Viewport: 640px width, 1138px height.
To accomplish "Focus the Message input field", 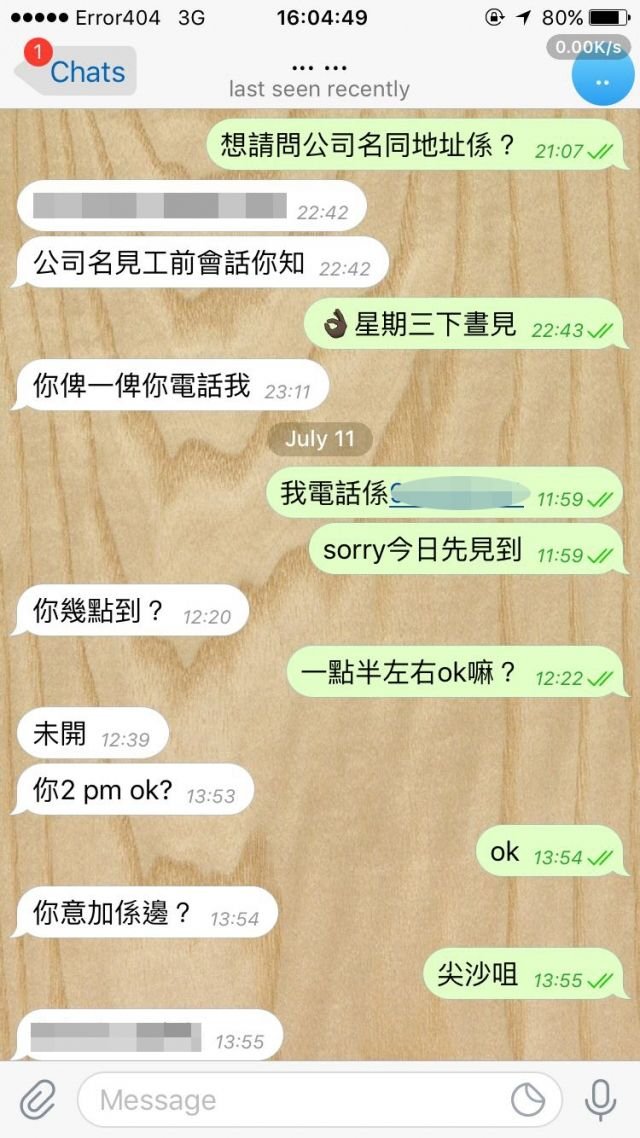I will (290, 1100).
